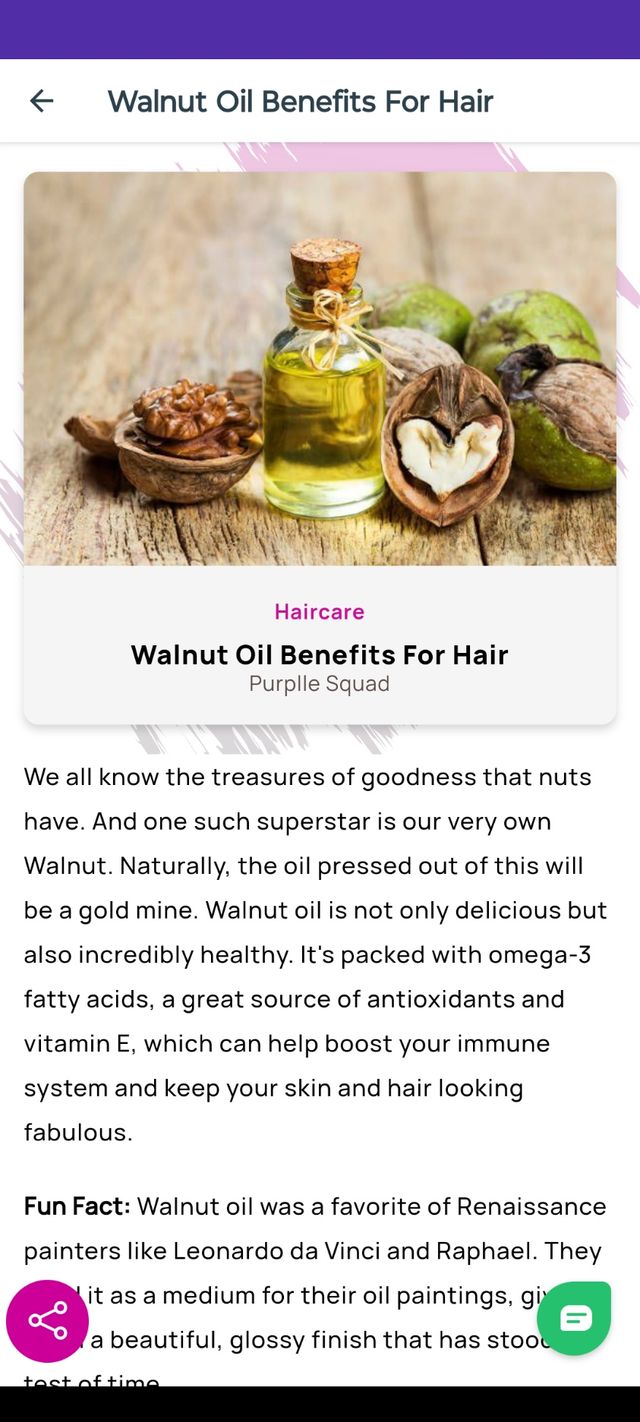Go back using the arrow icon
Viewport: 640px width, 1422px height.
(x=41, y=101)
